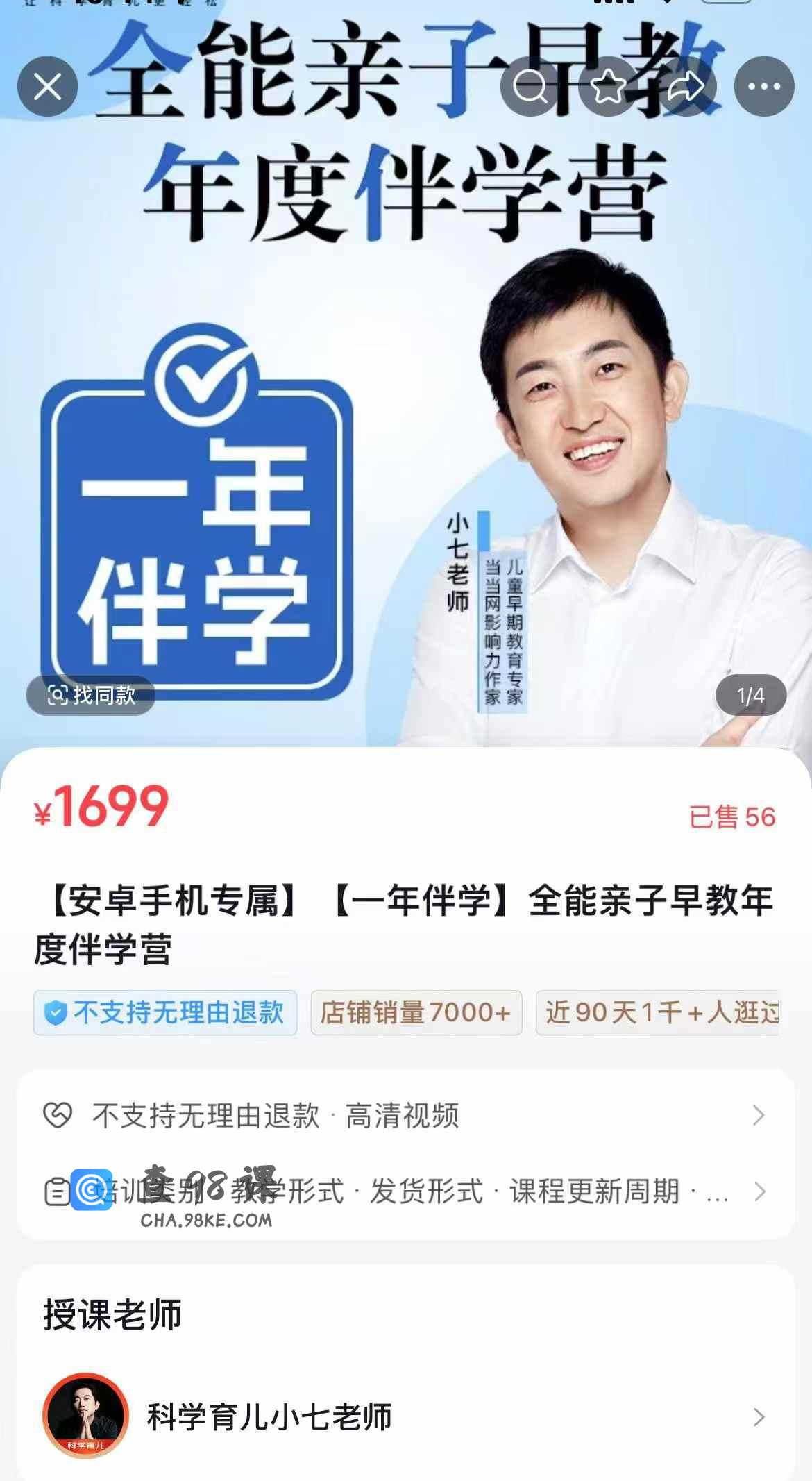Open search from the top bar
The height and width of the screenshot is (1481, 812).
click(530, 87)
